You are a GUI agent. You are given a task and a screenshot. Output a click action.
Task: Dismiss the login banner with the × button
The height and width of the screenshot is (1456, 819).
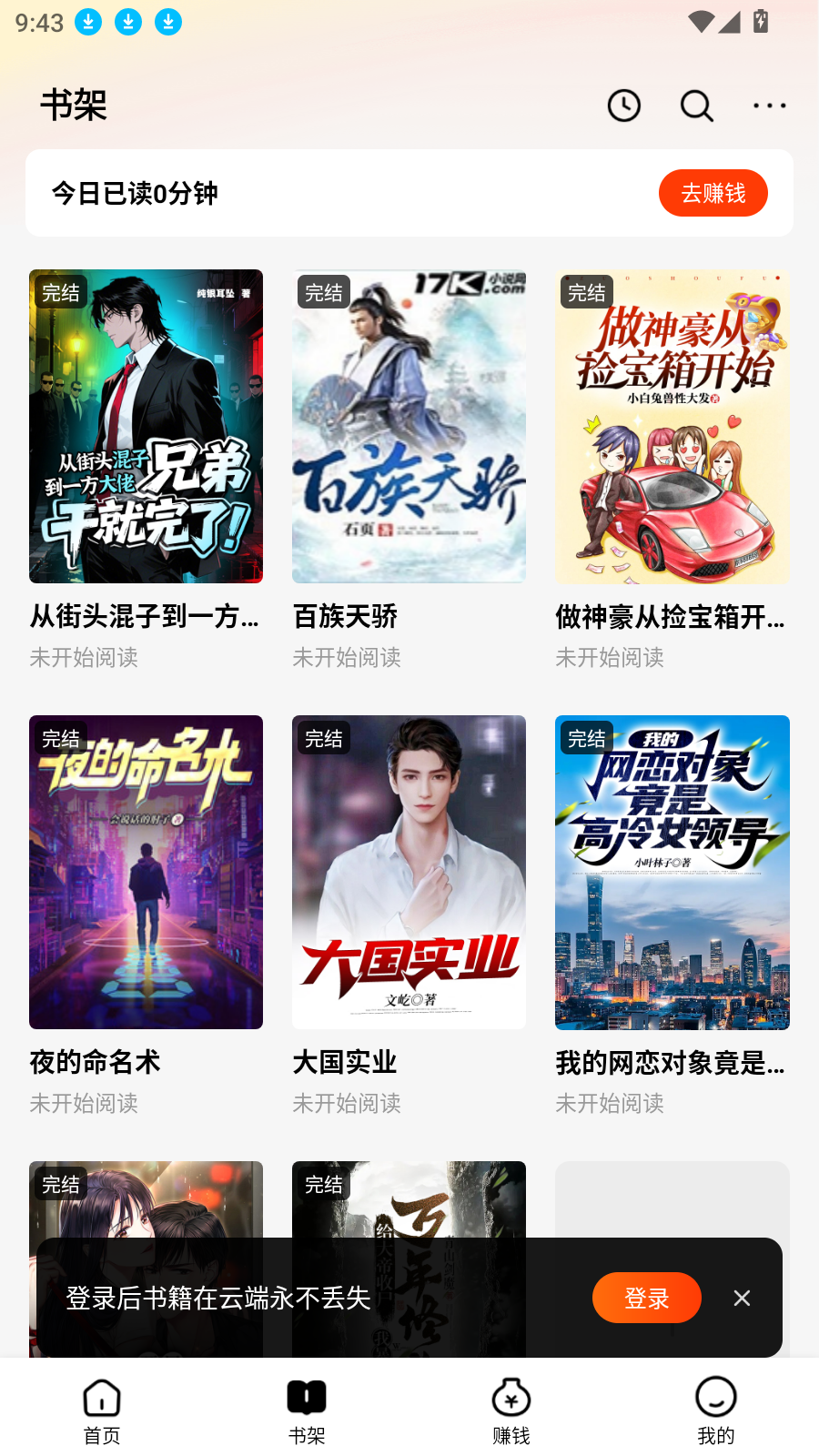(743, 1298)
